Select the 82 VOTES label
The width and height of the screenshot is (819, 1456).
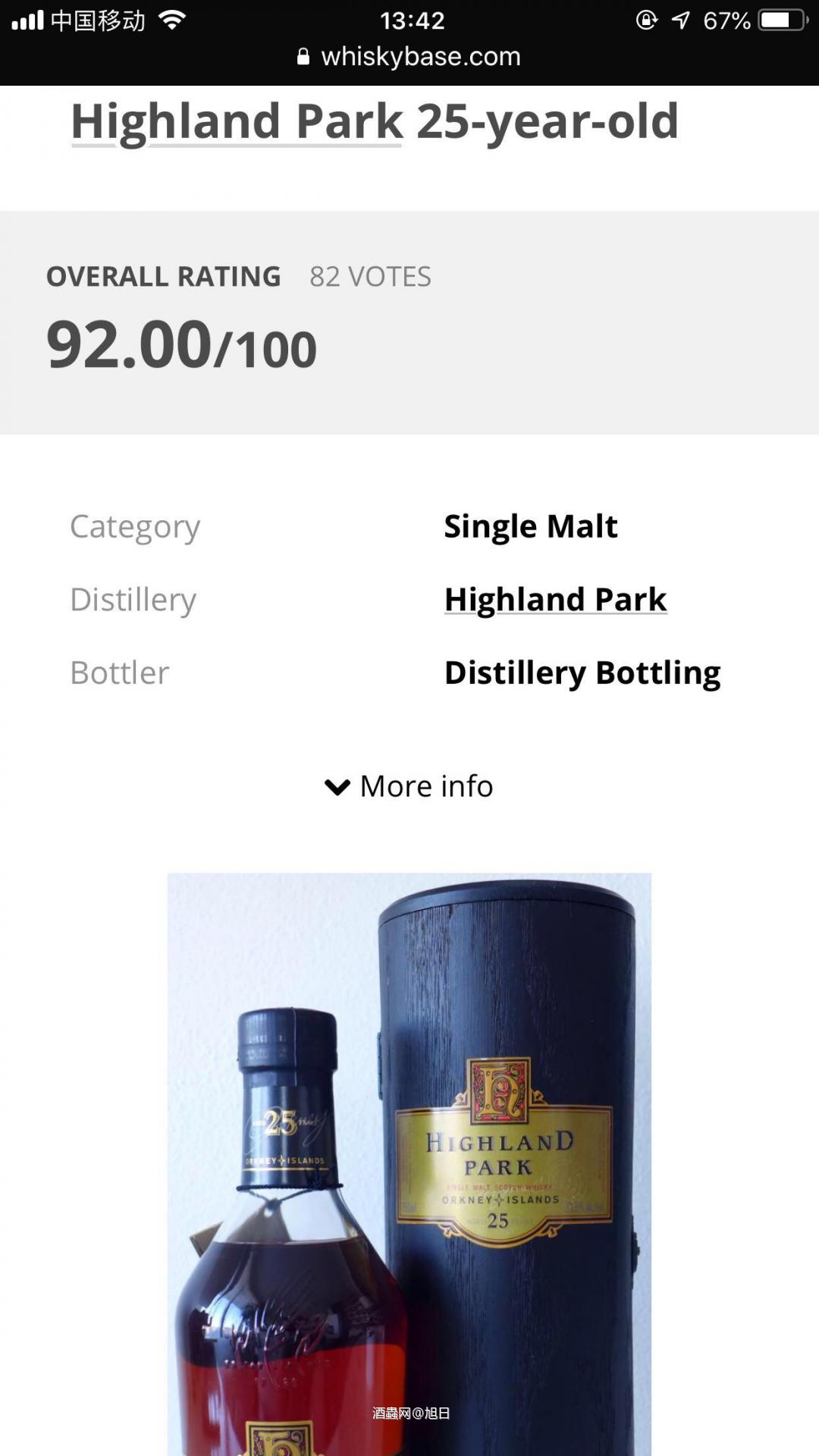click(369, 276)
